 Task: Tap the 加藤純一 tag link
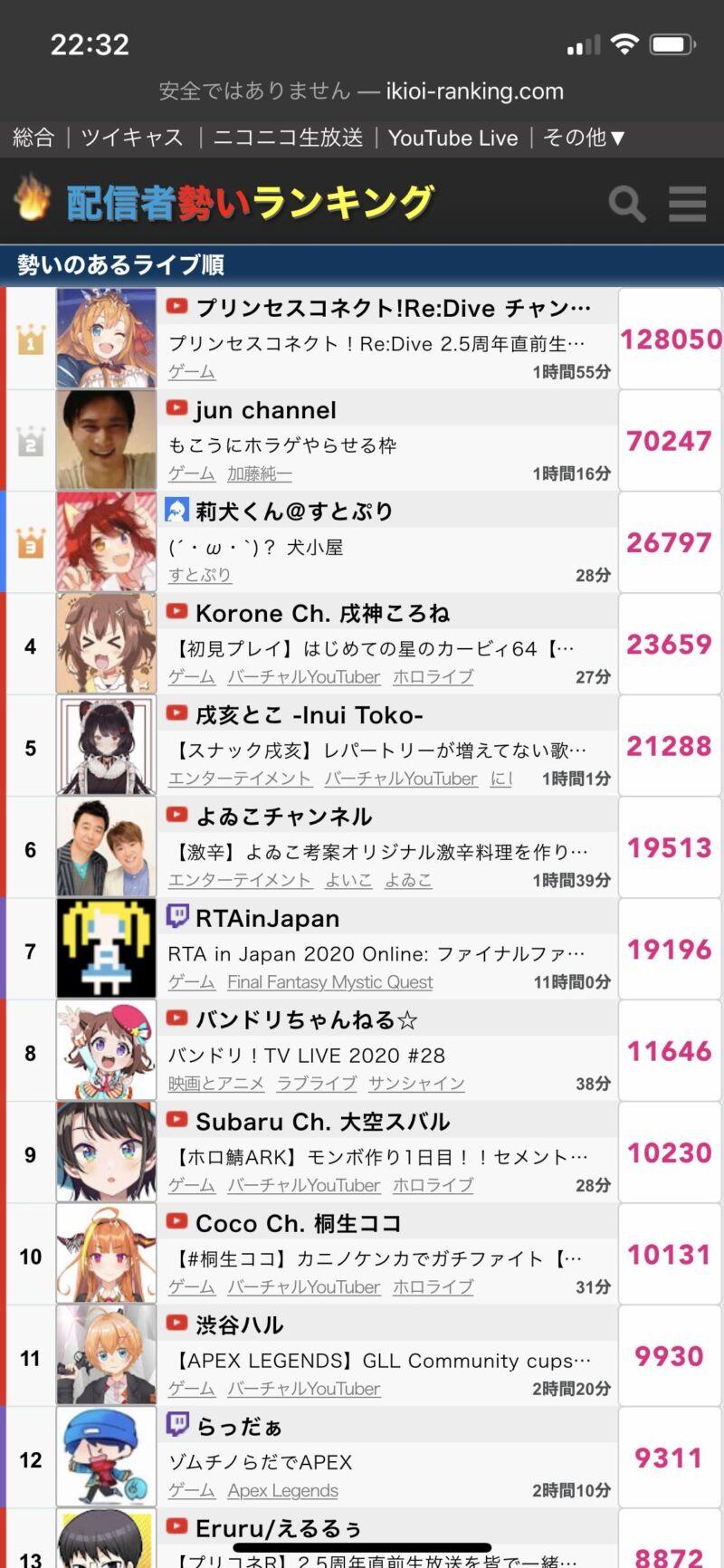click(x=259, y=473)
